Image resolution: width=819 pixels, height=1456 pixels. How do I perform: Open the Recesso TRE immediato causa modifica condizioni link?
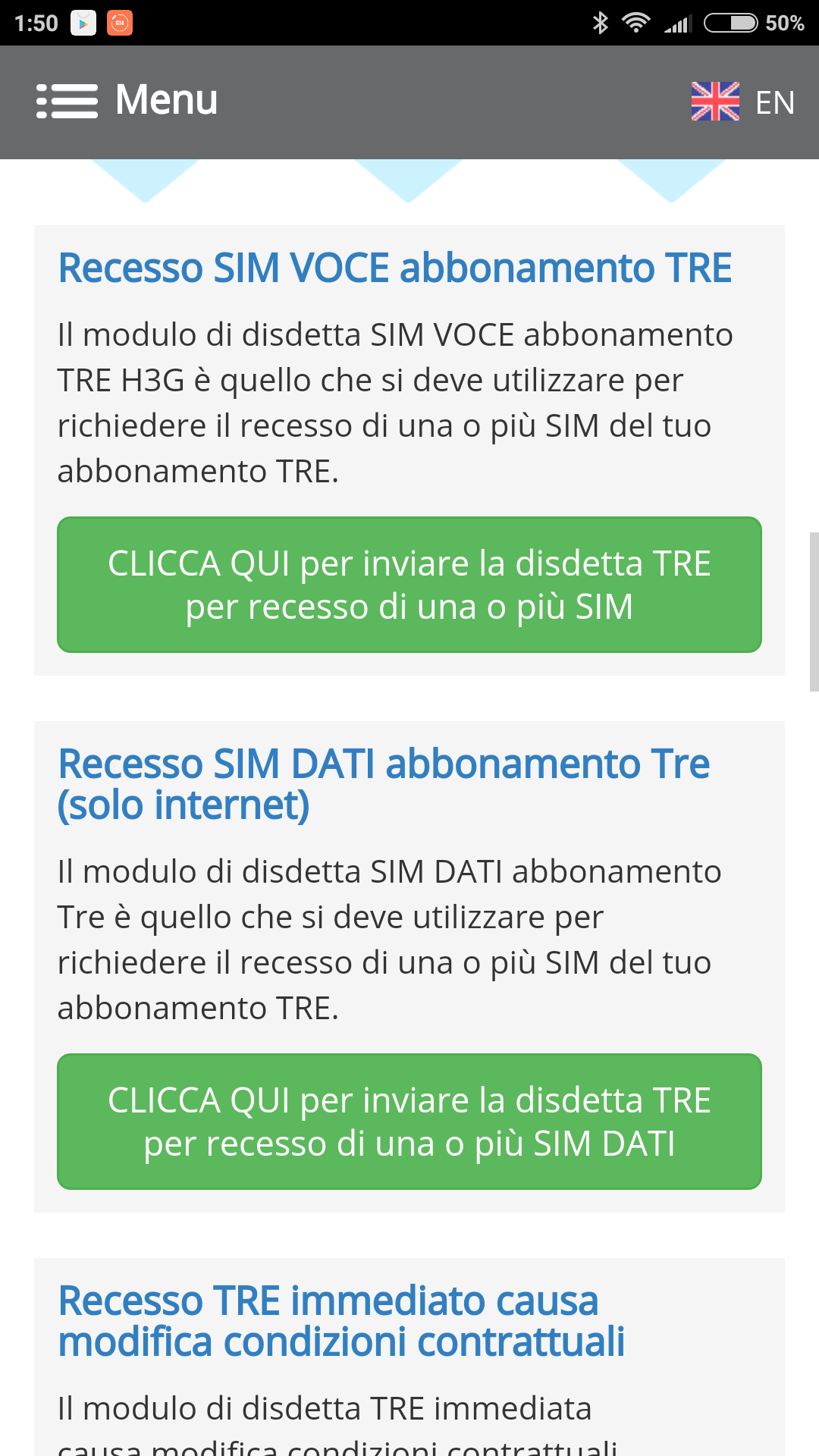(341, 1321)
